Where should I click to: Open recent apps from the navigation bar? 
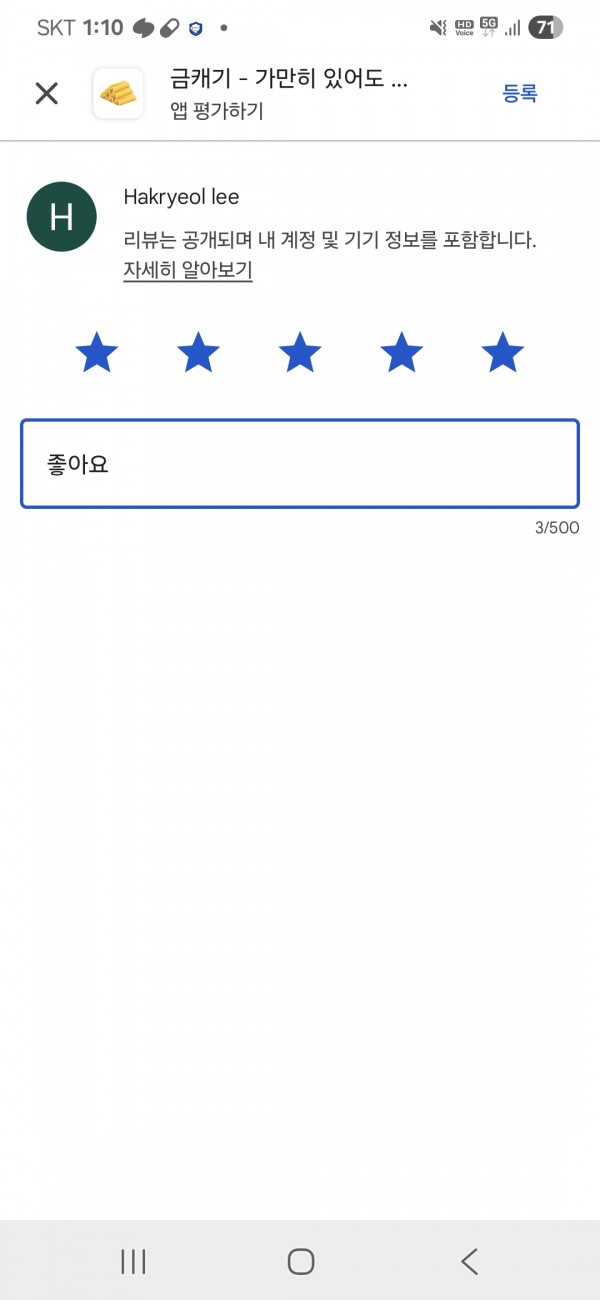tap(133, 1261)
